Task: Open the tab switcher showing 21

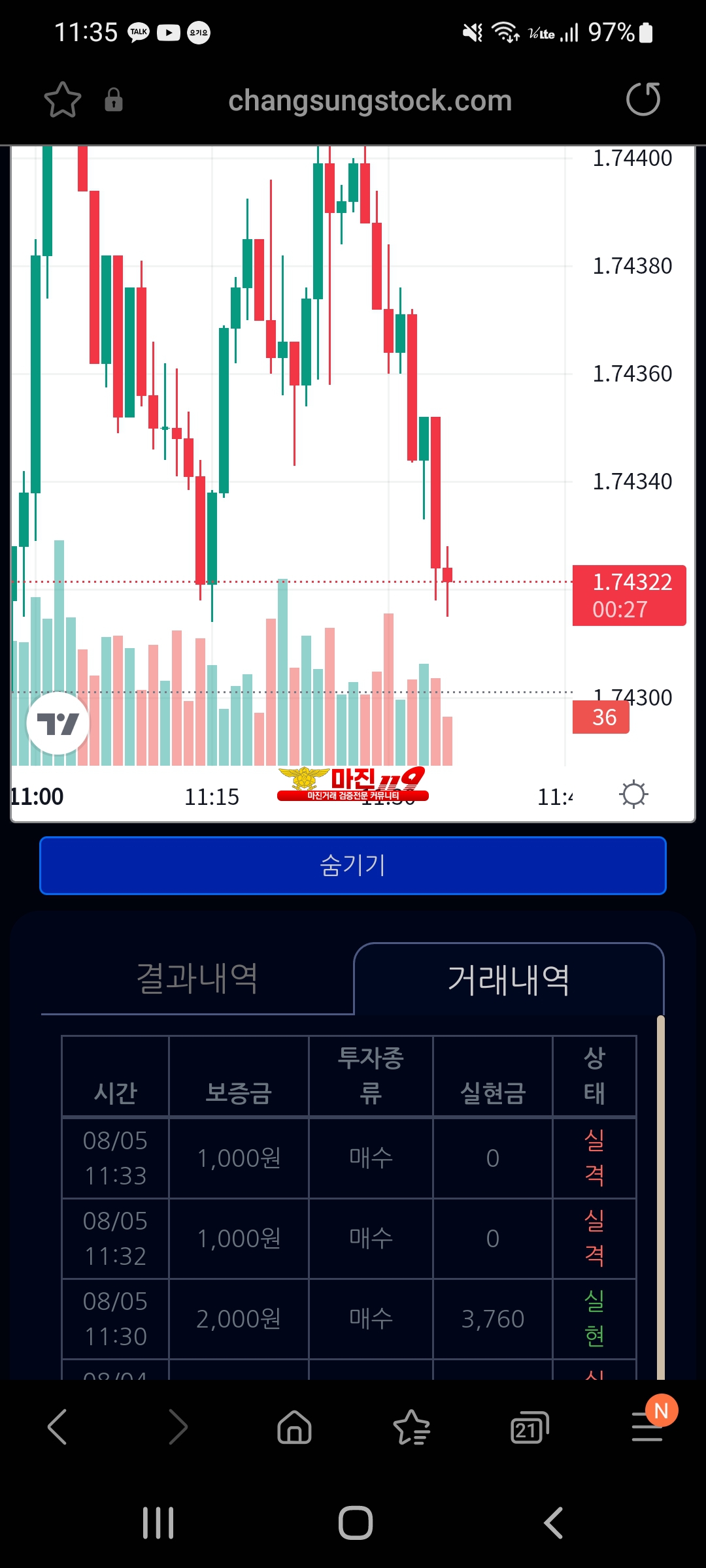Action: coord(529,1427)
